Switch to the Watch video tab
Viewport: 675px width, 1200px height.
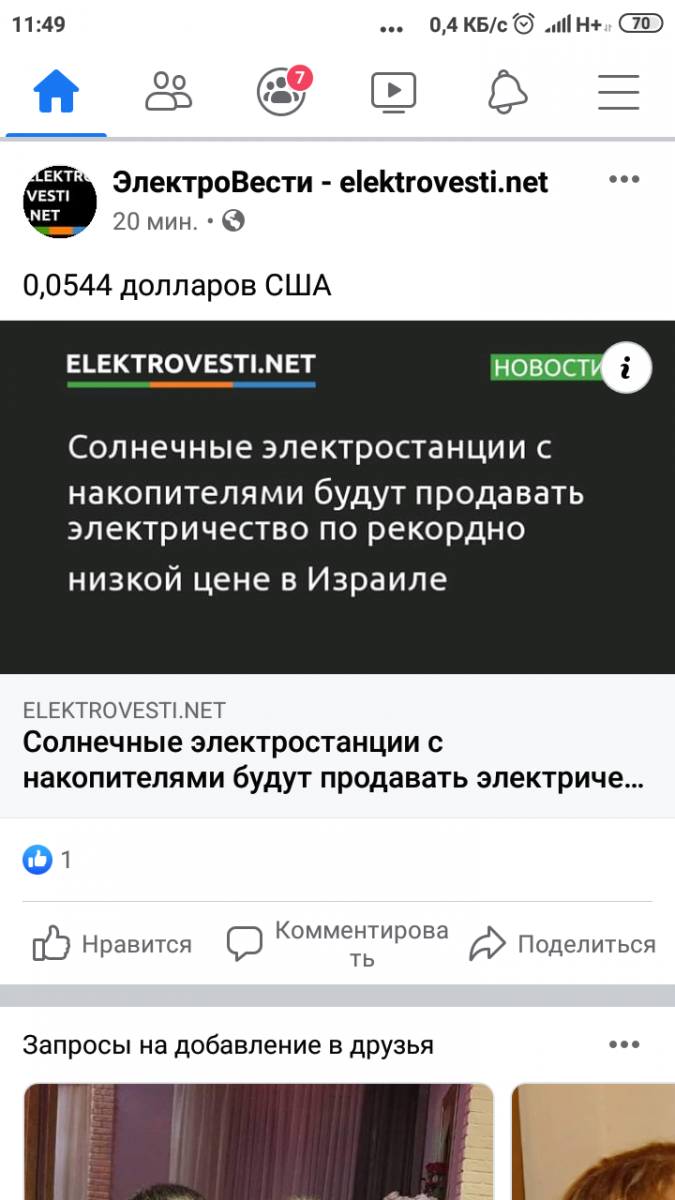pyautogui.click(x=393, y=92)
